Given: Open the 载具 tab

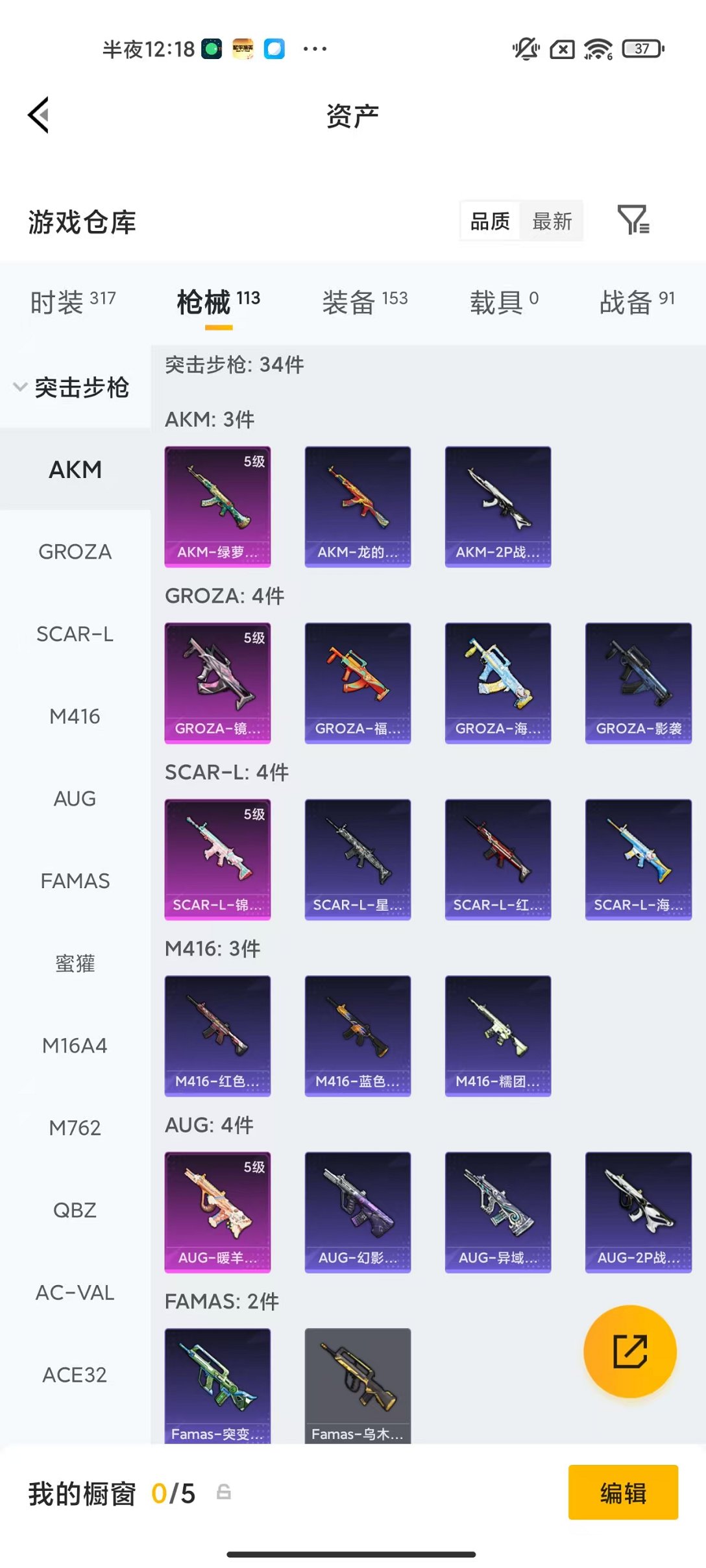Looking at the screenshot, I should pyautogui.click(x=504, y=302).
